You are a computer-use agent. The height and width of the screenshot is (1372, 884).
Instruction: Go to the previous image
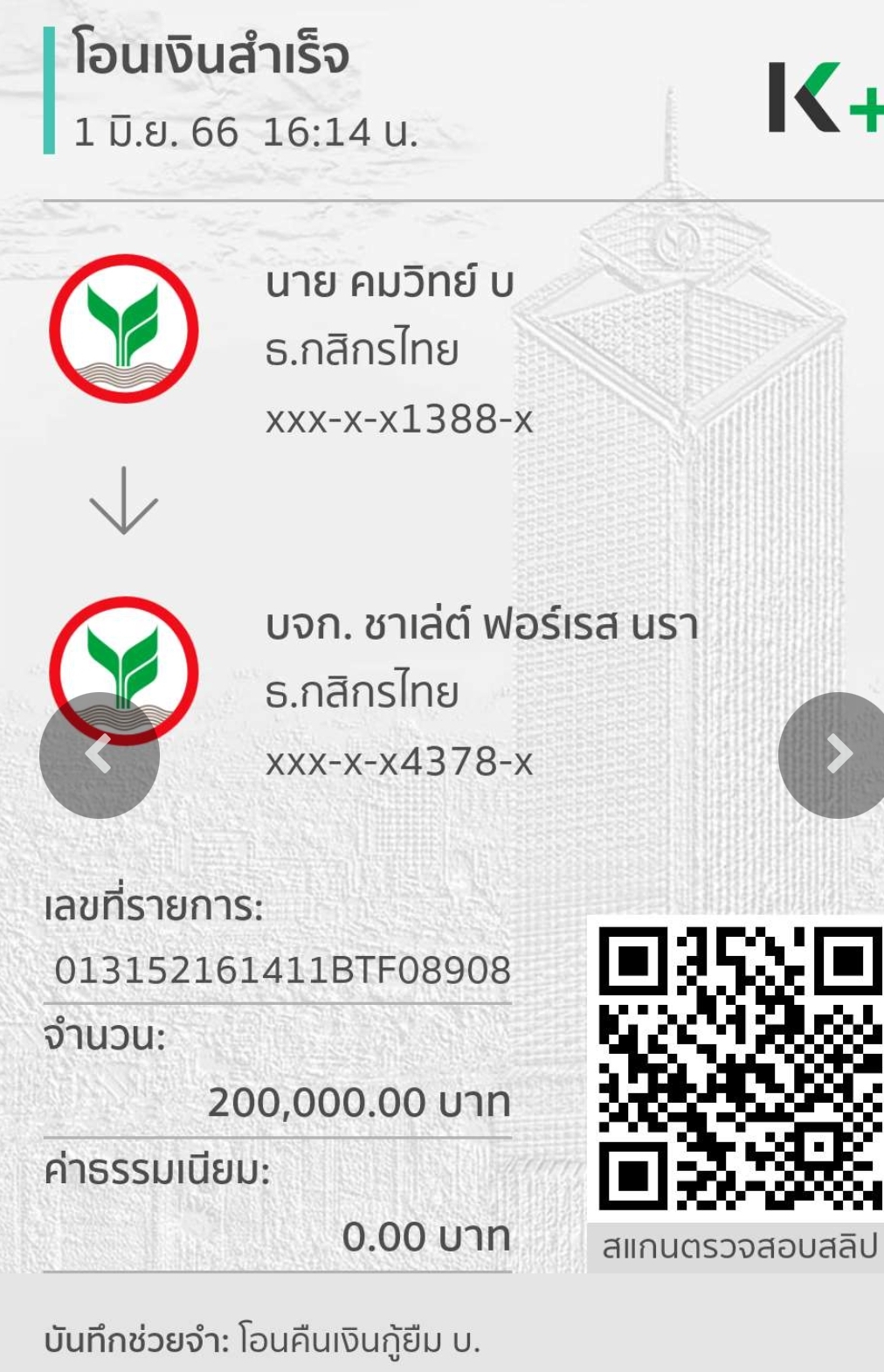click(x=99, y=754)
